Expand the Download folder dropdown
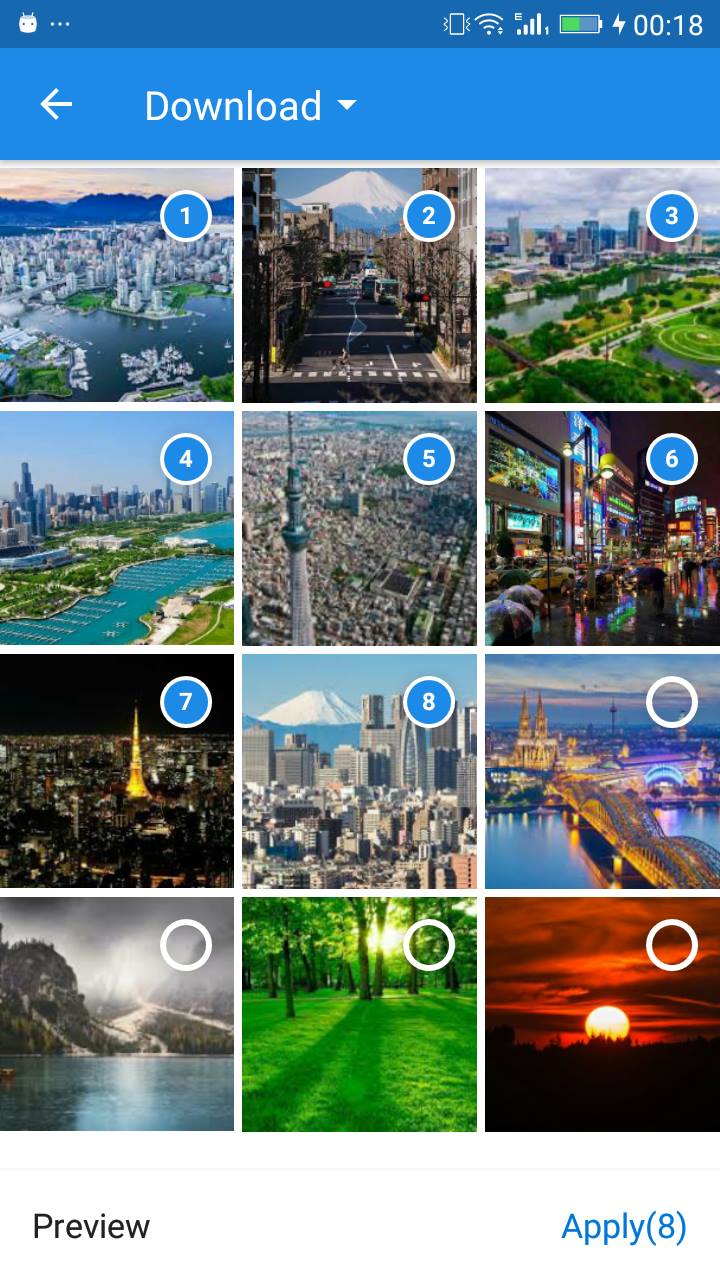This screenshot has width=720, height=1280. click(251, 105)
